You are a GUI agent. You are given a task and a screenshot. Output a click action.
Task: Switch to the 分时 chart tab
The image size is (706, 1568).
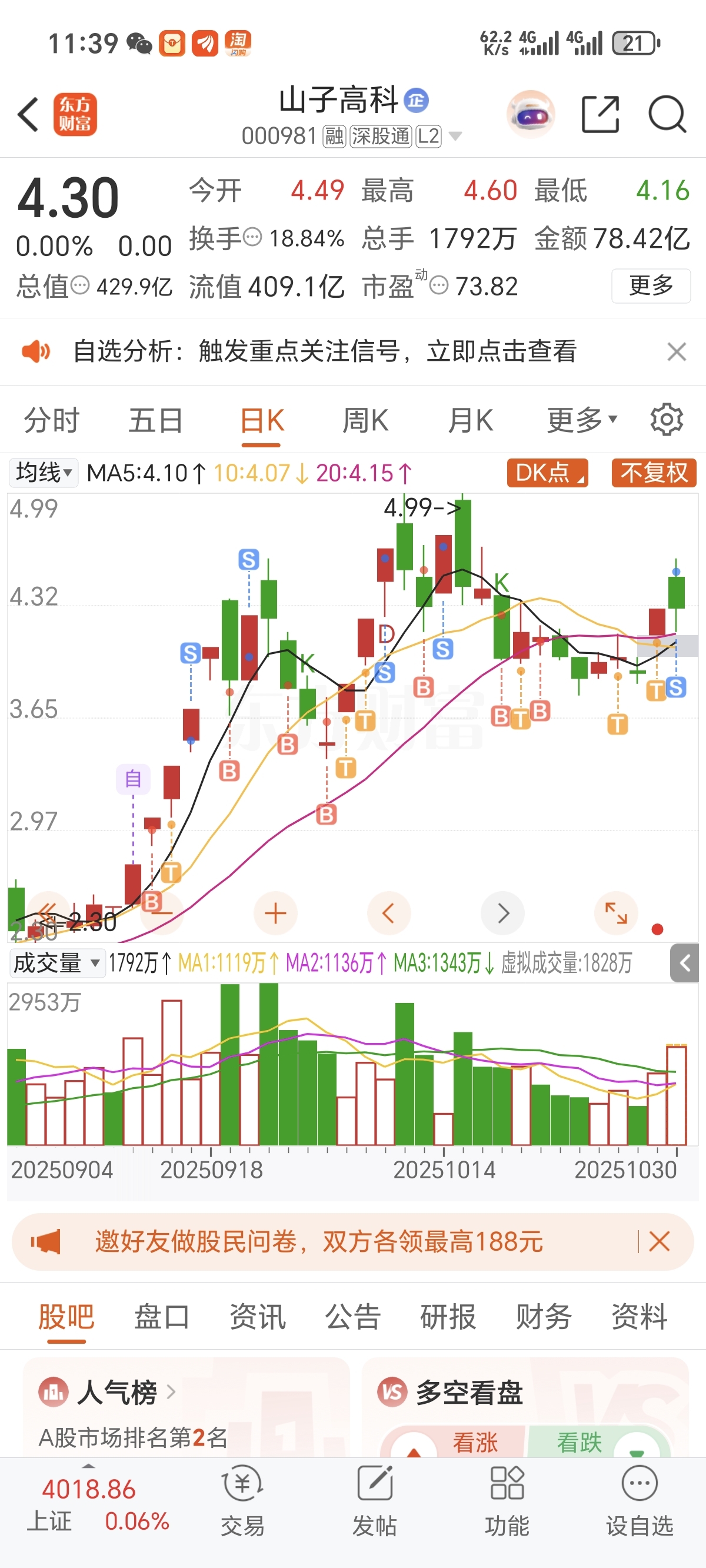coord(52,421)
